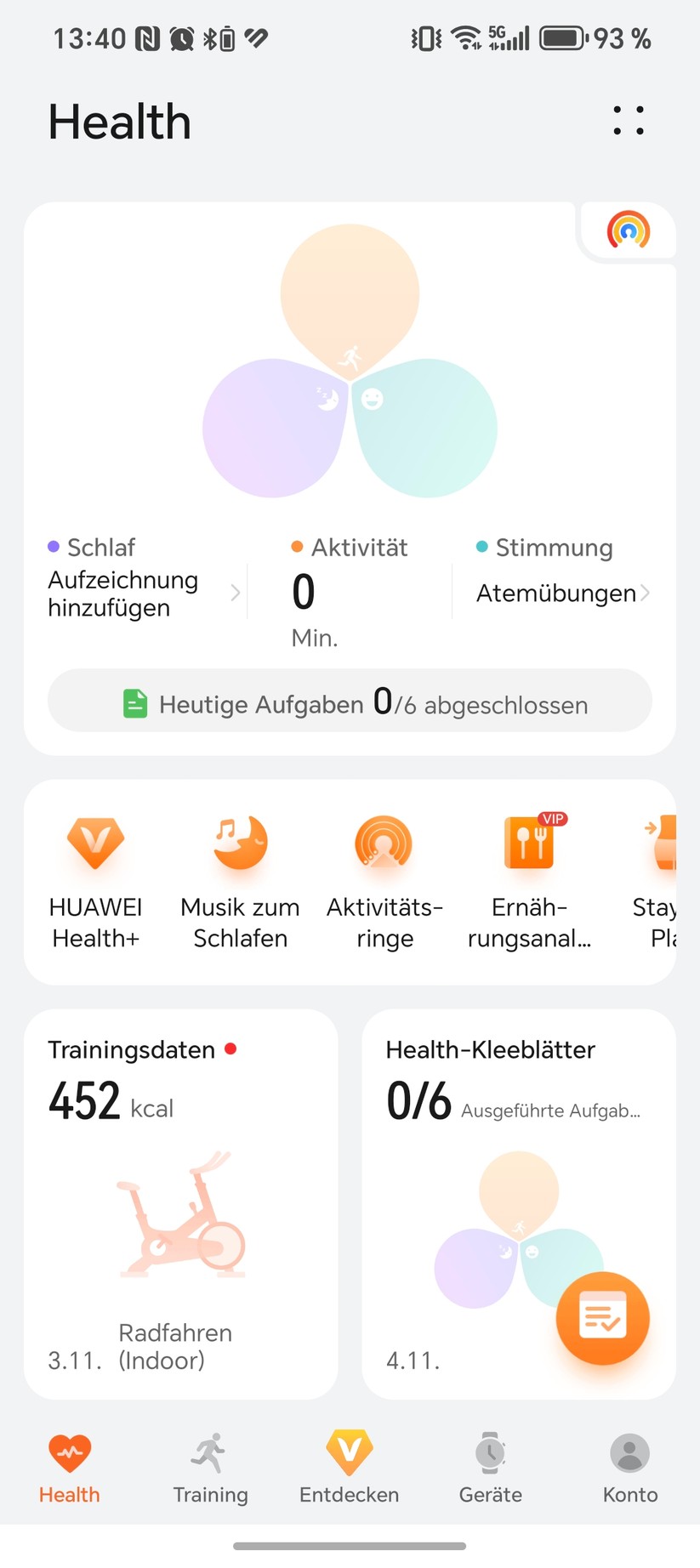Open the Entdecken diamond icon

[x=349, y=1467]
